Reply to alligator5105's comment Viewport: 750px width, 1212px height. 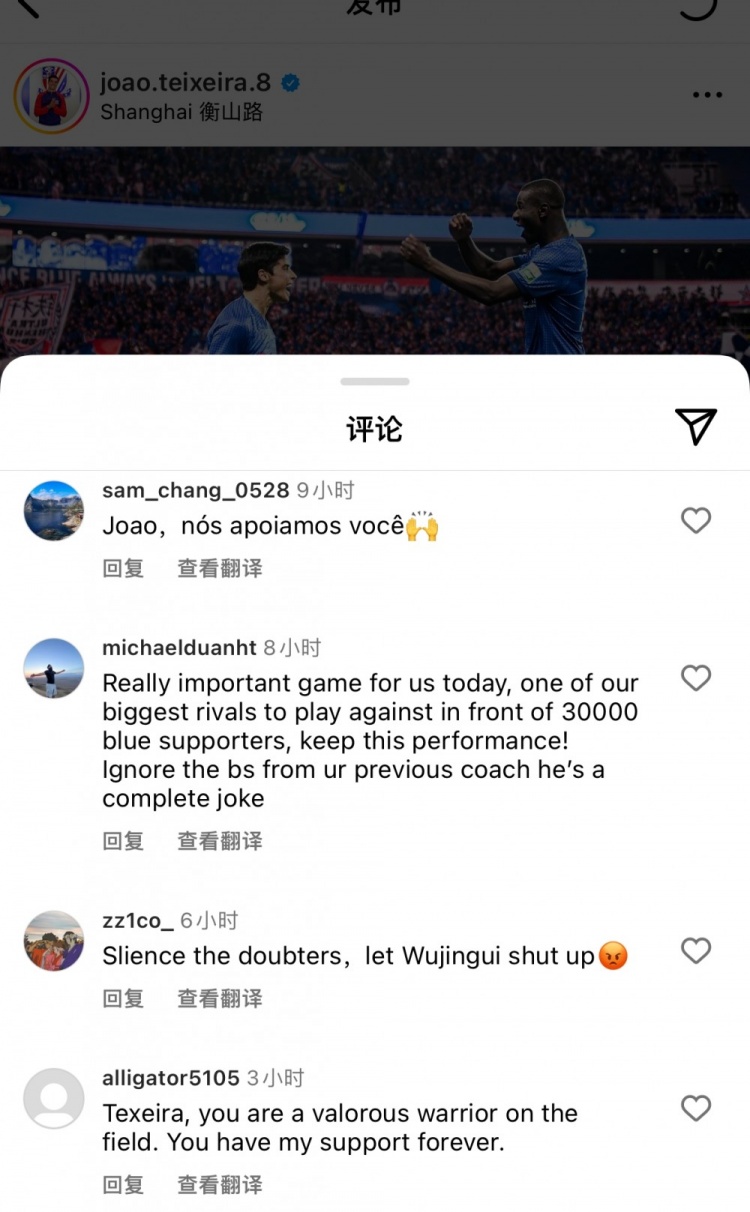[x=123, y=1185]
